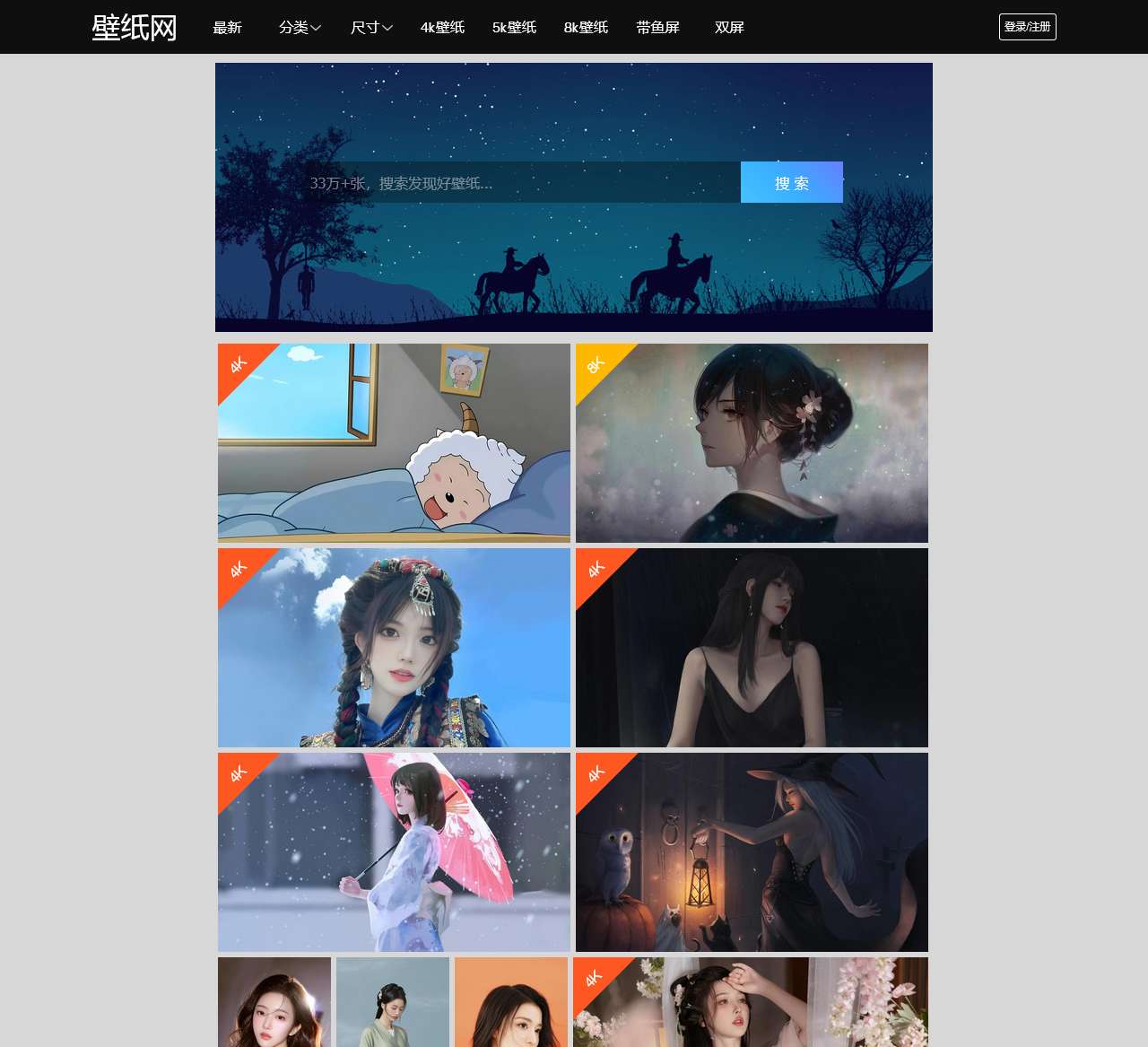Tap the 登录/注册 button
Screen dimensions: 1148x1047
tap(1027, 27)
